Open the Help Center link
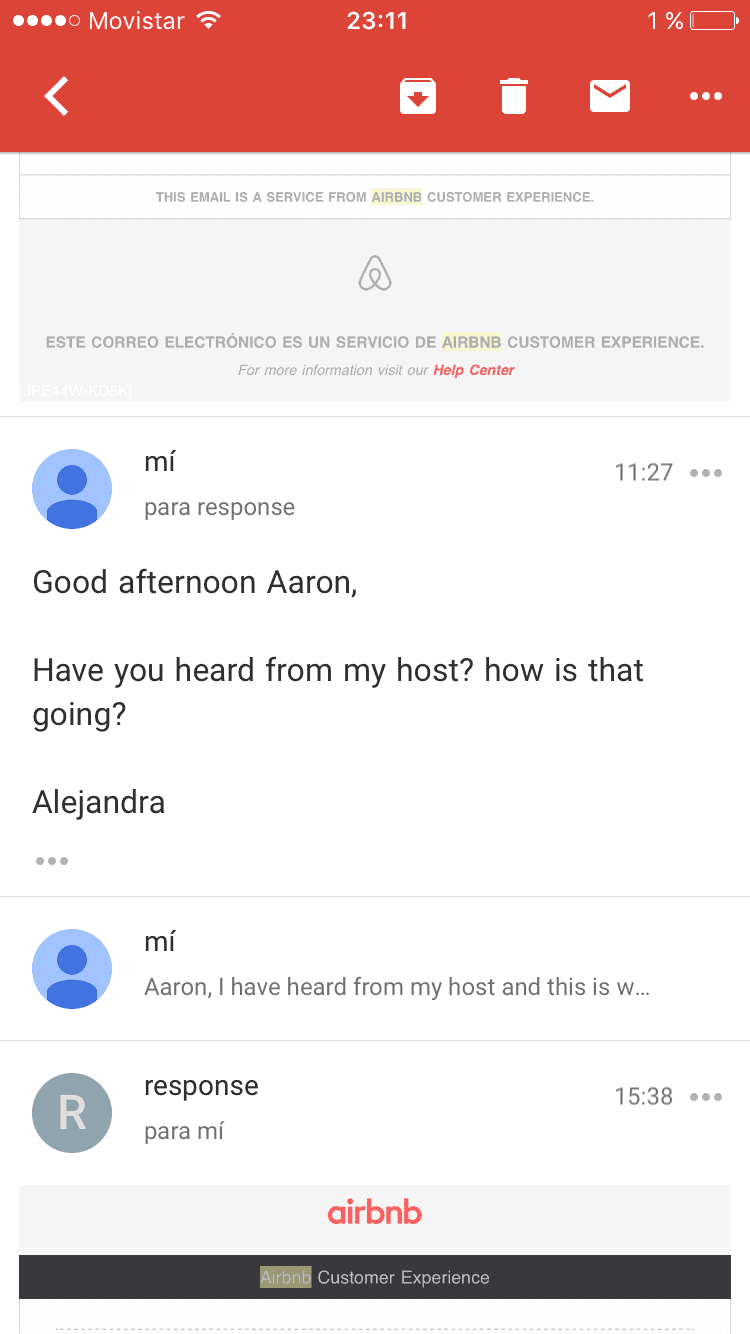Viewport: 750px width, 1334px height. [474, 370]
